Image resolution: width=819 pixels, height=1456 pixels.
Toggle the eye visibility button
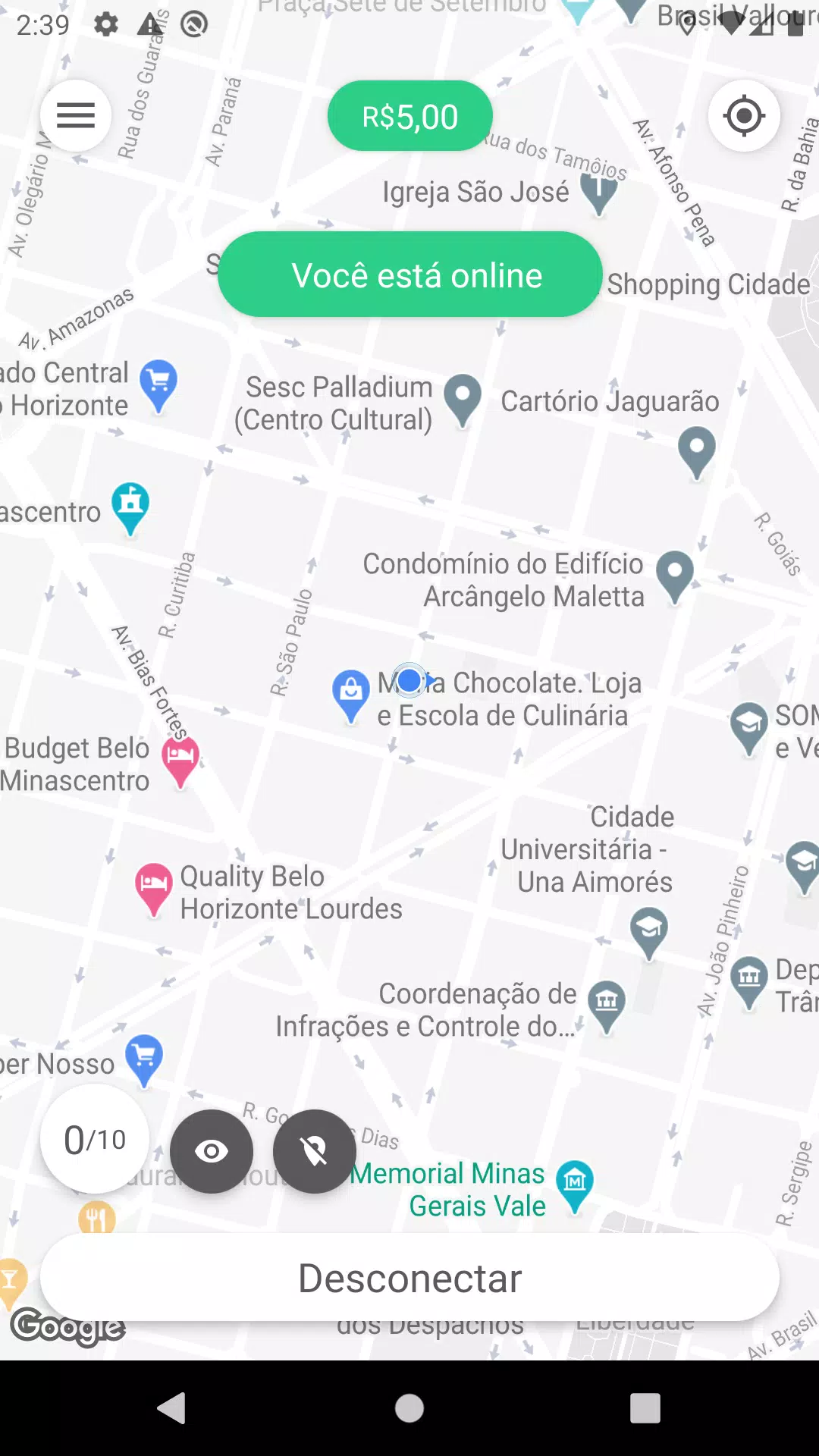click(x=212, y=1151)
